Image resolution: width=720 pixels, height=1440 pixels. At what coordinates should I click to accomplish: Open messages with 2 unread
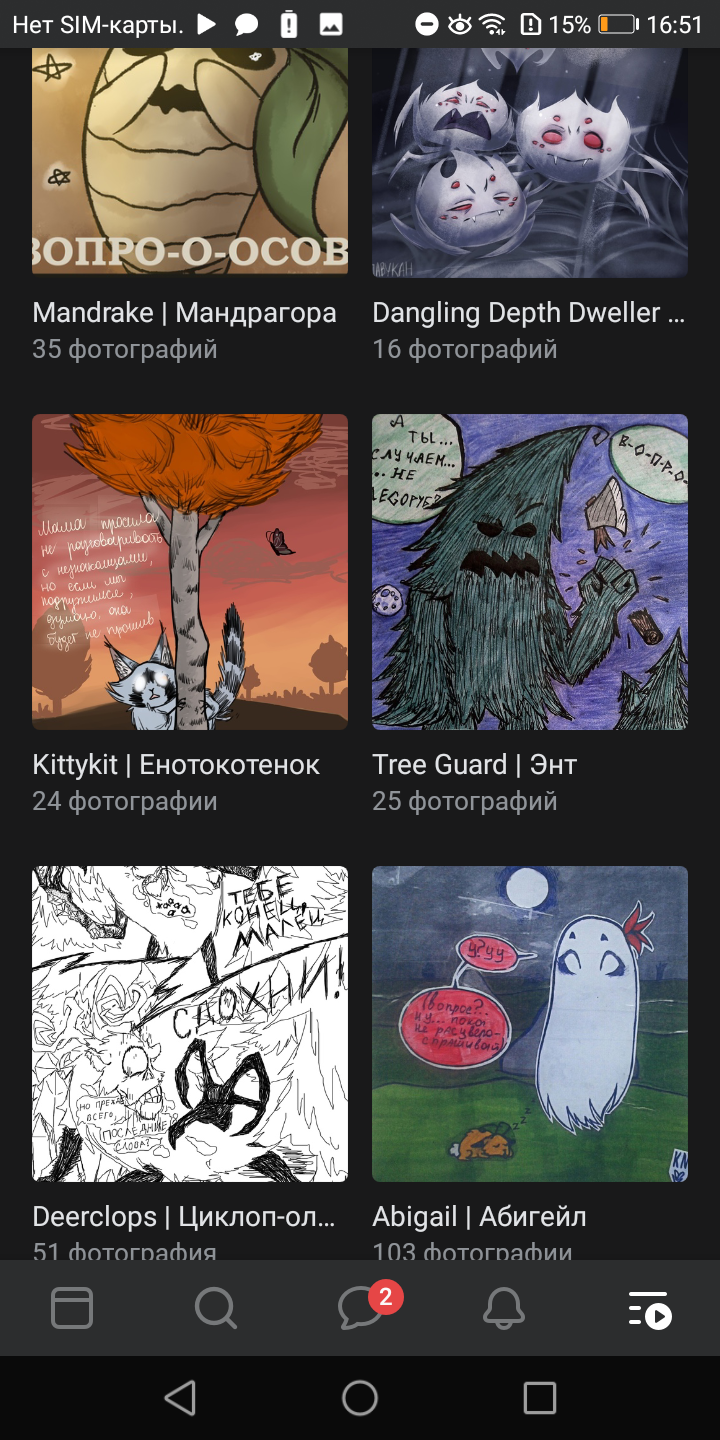click(360, 1308)
